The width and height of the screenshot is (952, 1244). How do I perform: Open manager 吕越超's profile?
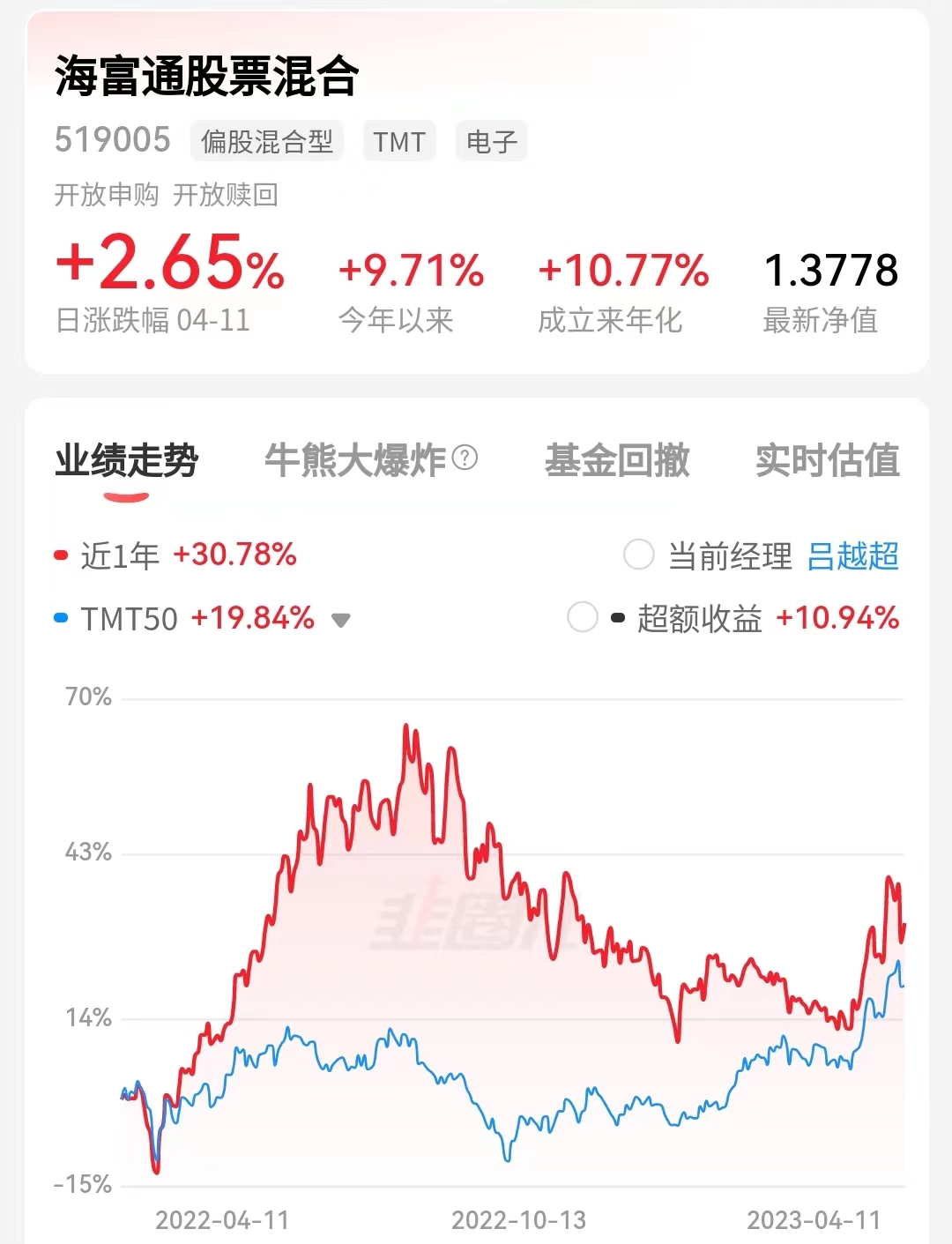pos(853,555)
